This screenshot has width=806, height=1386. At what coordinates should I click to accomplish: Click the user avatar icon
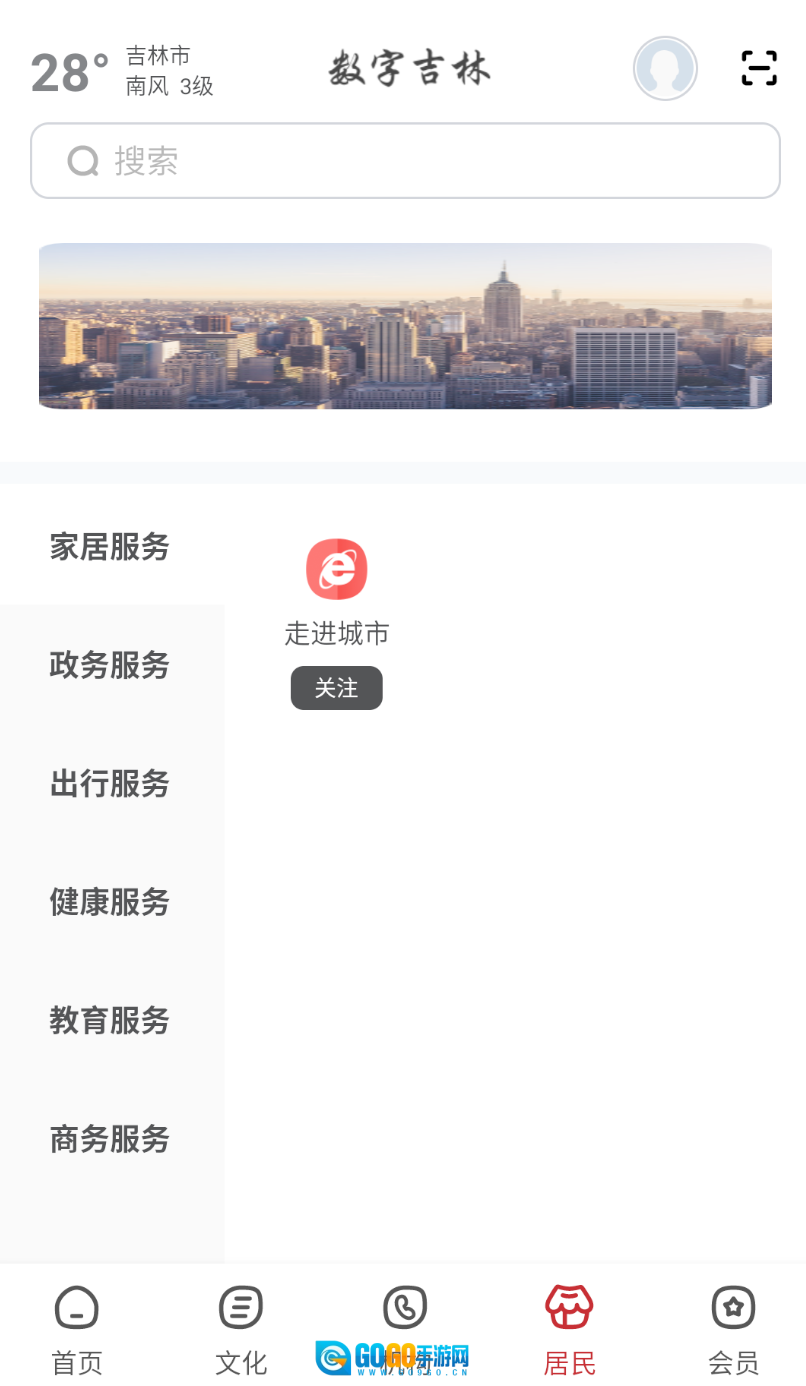coord(665,68)
